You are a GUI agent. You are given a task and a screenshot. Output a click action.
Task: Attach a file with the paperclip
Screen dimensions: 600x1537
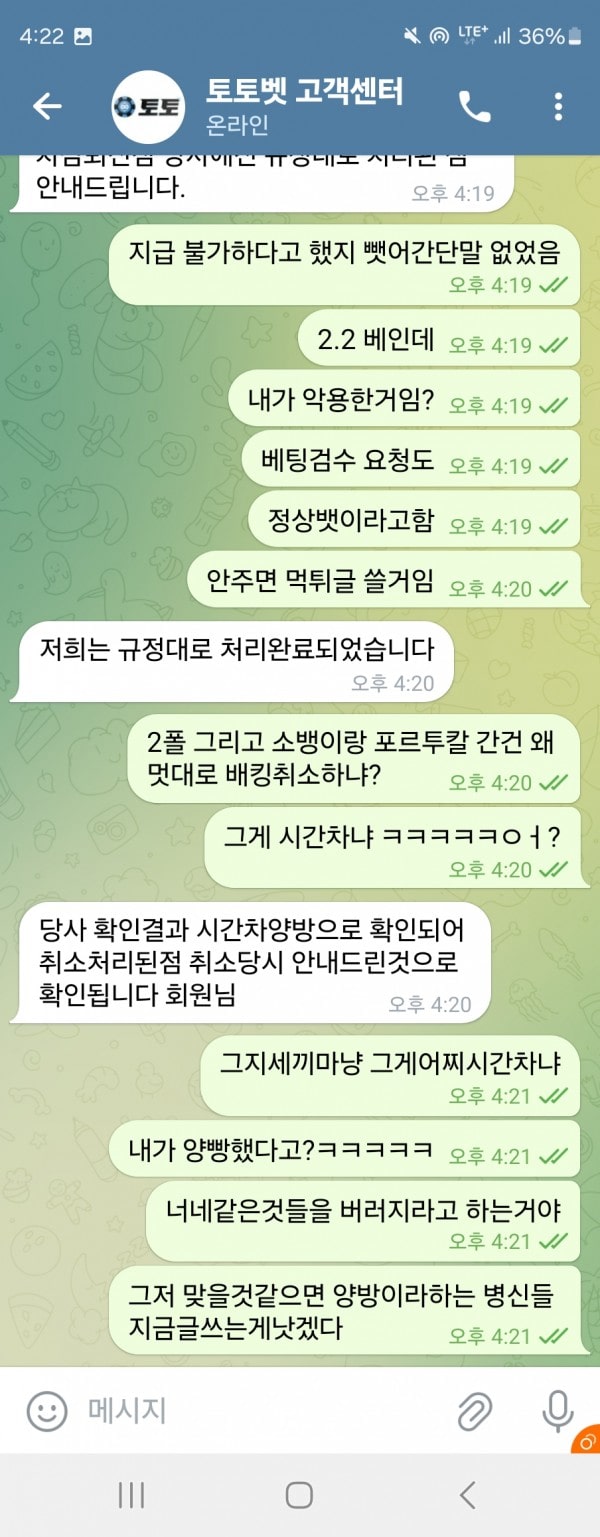tap(475, 1411)
